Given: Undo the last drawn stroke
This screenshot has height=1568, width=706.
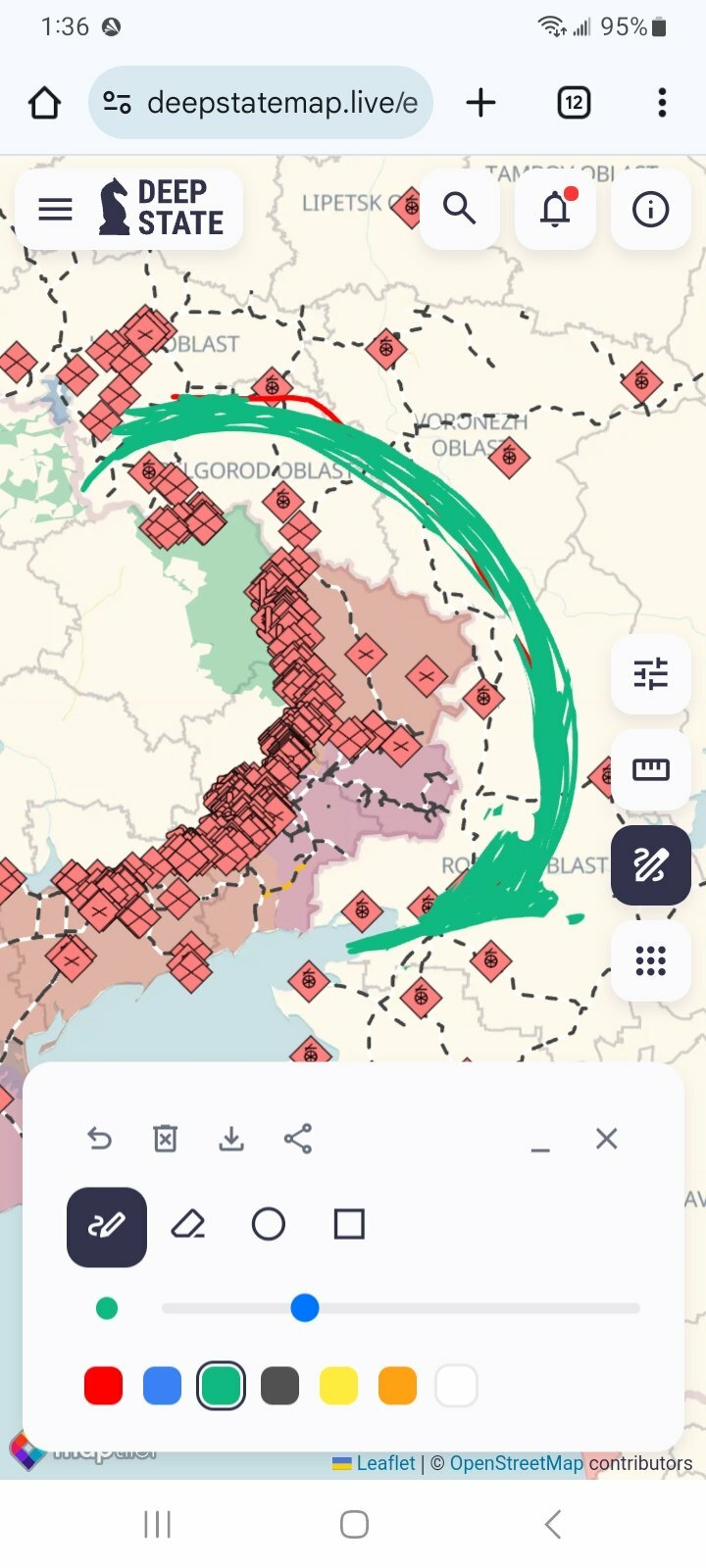Looking at the screenshot, I should click(x=99, y=1139).
